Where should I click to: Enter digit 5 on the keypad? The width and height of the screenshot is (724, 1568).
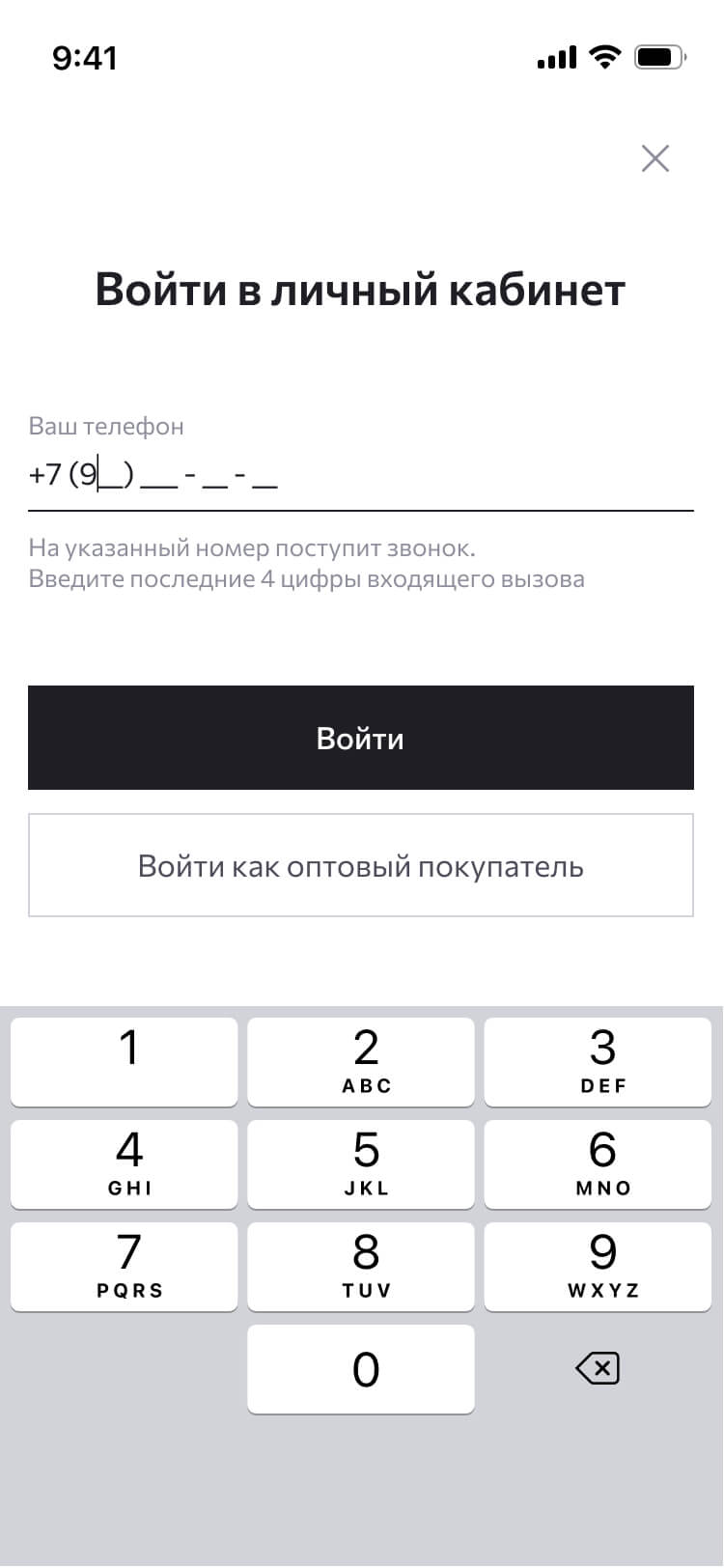point(360,1163)
